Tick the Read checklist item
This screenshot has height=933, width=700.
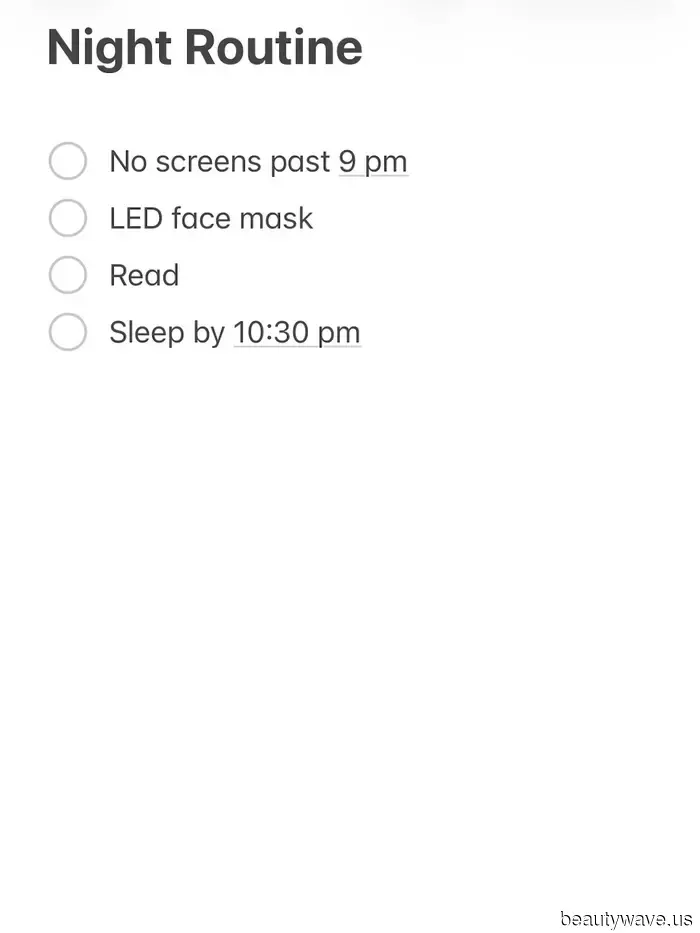click(x=68, y=275)
